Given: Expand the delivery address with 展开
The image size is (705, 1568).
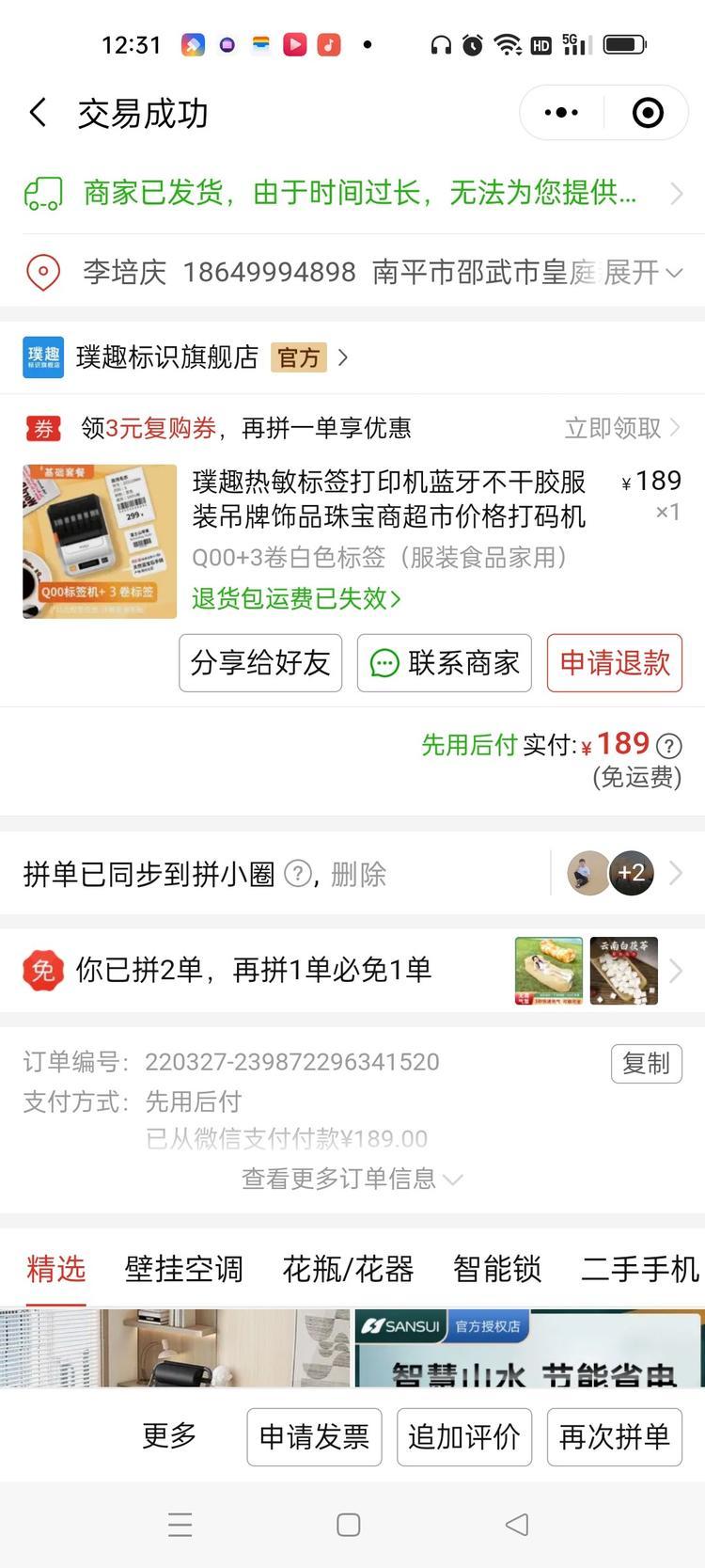Looking at the screenshot, I should click(642, 273).
